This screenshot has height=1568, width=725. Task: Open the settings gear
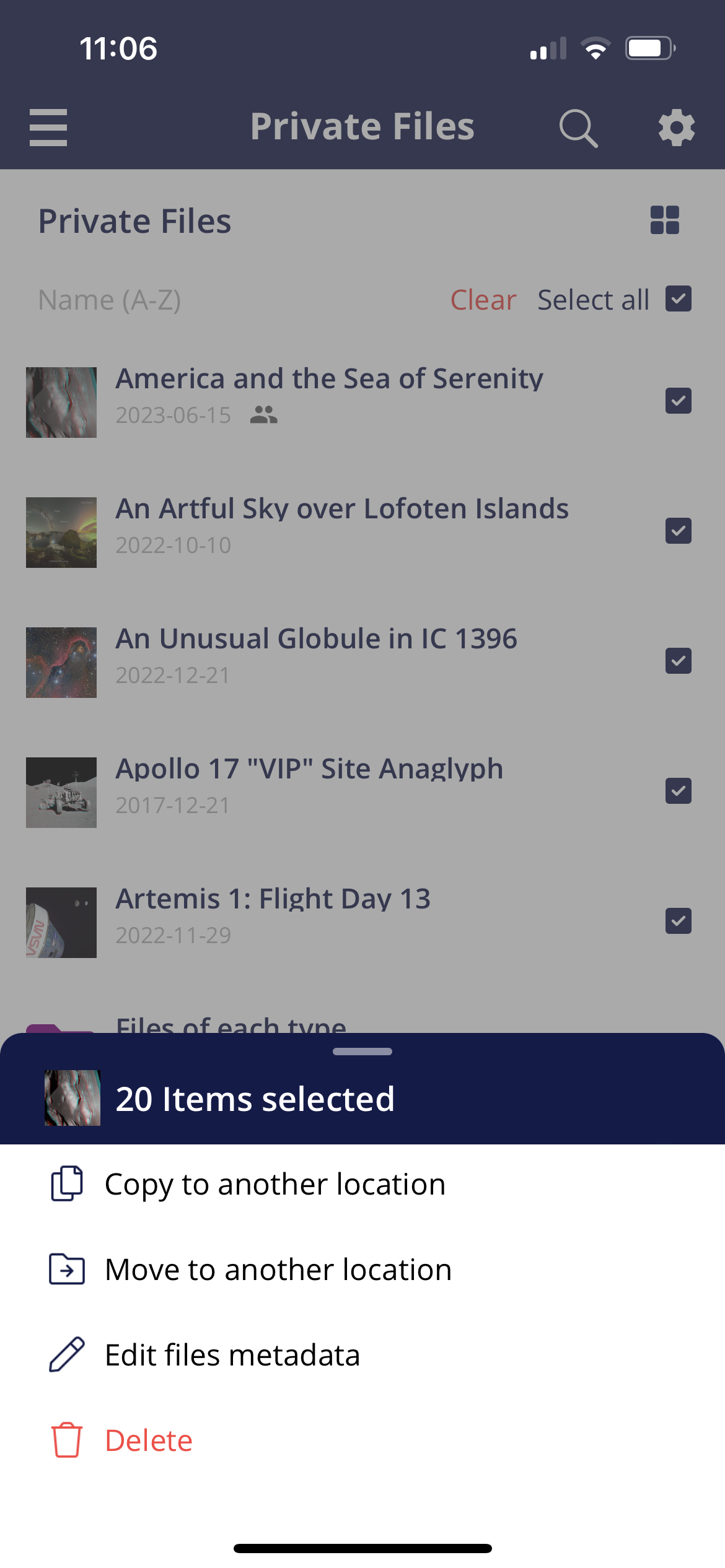coord(676,128)
